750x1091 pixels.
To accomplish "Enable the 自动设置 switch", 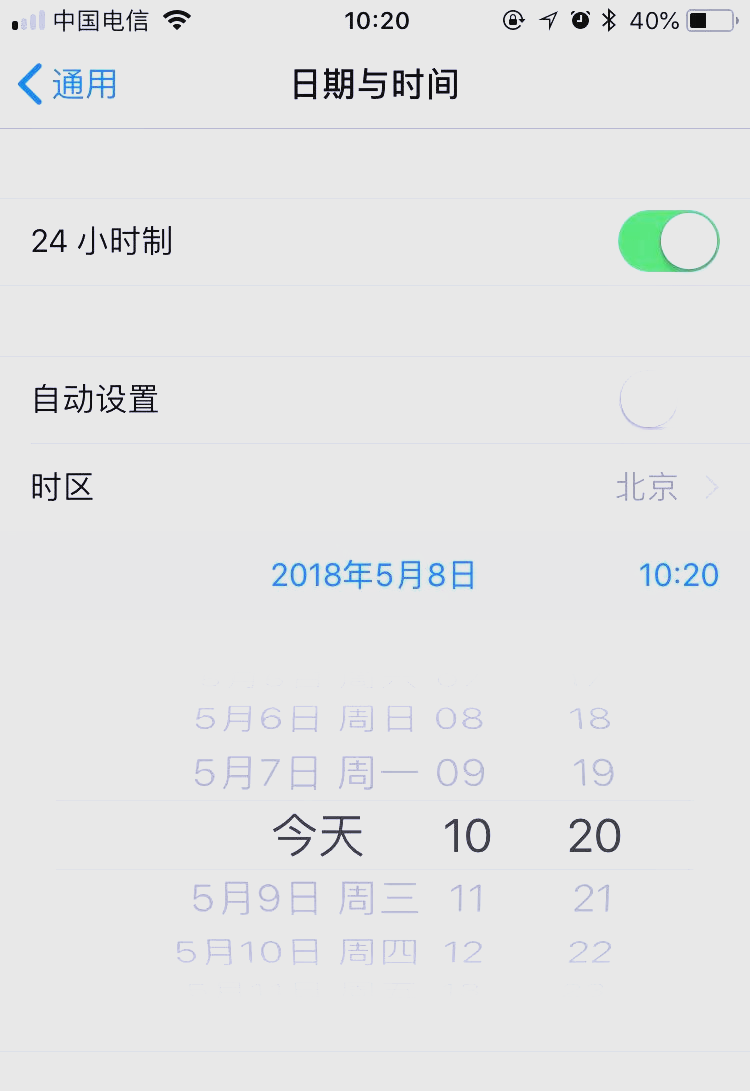I will tap(648, 399).
